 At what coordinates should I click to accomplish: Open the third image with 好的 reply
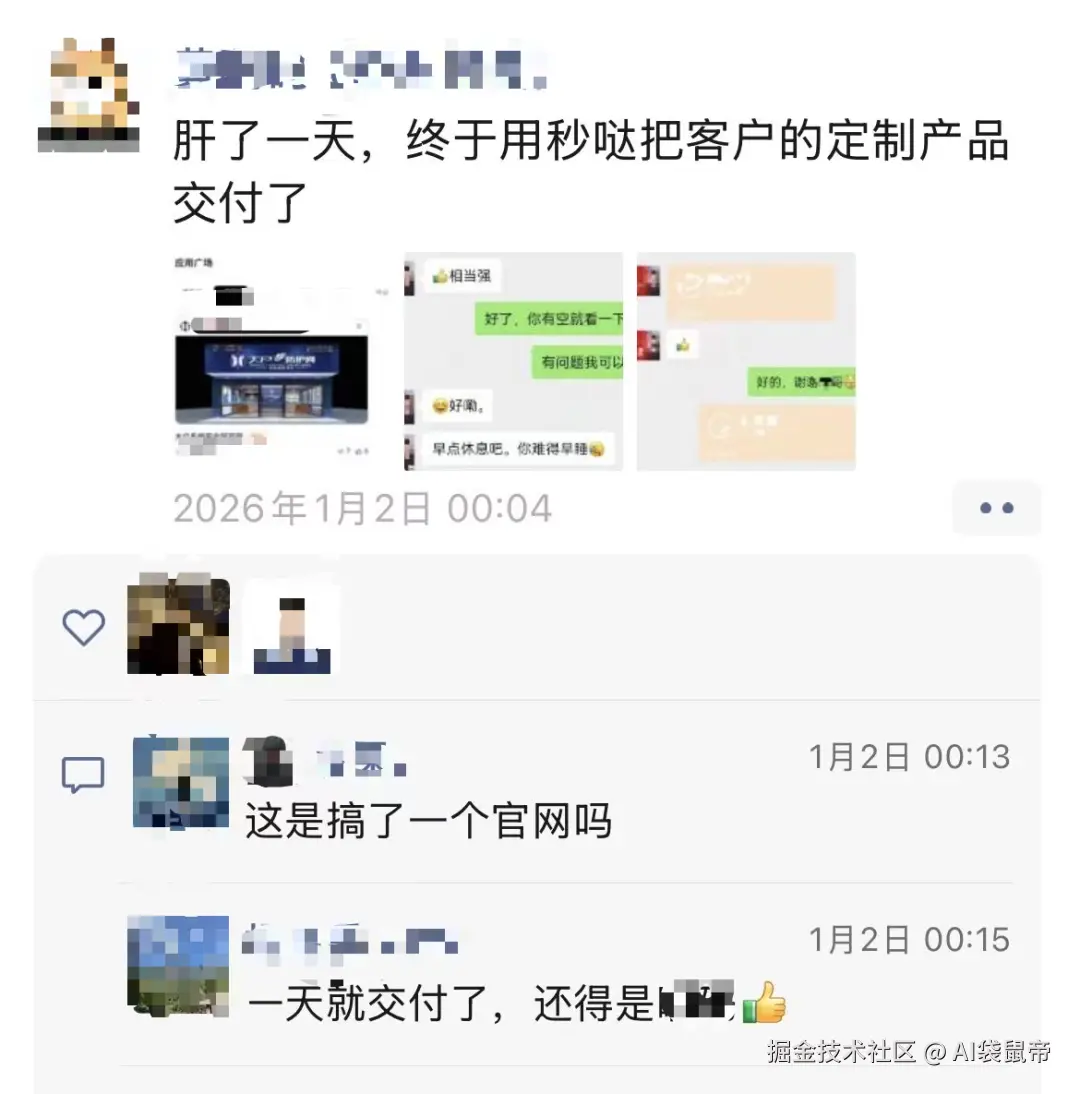point(746,361)
